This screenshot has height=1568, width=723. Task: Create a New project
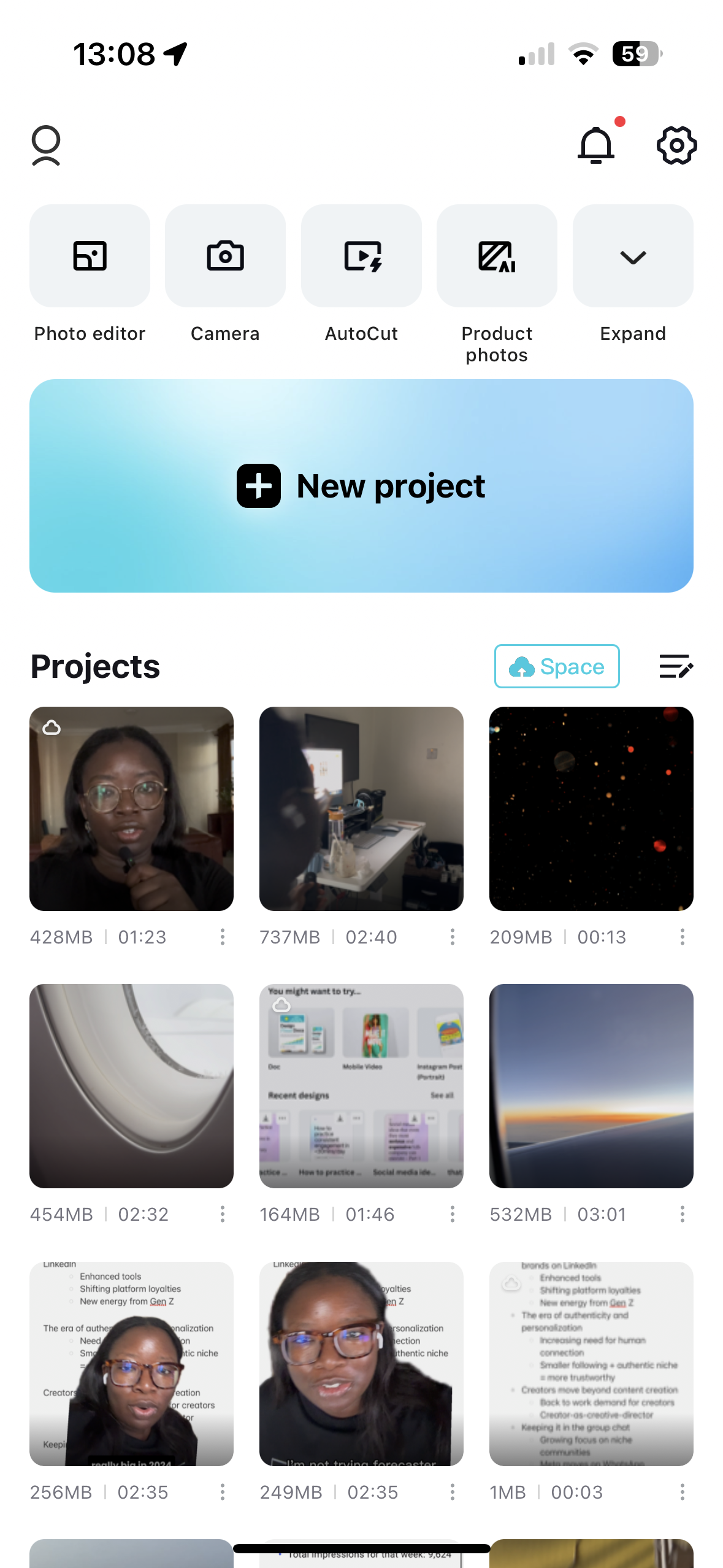coord(361,486)
